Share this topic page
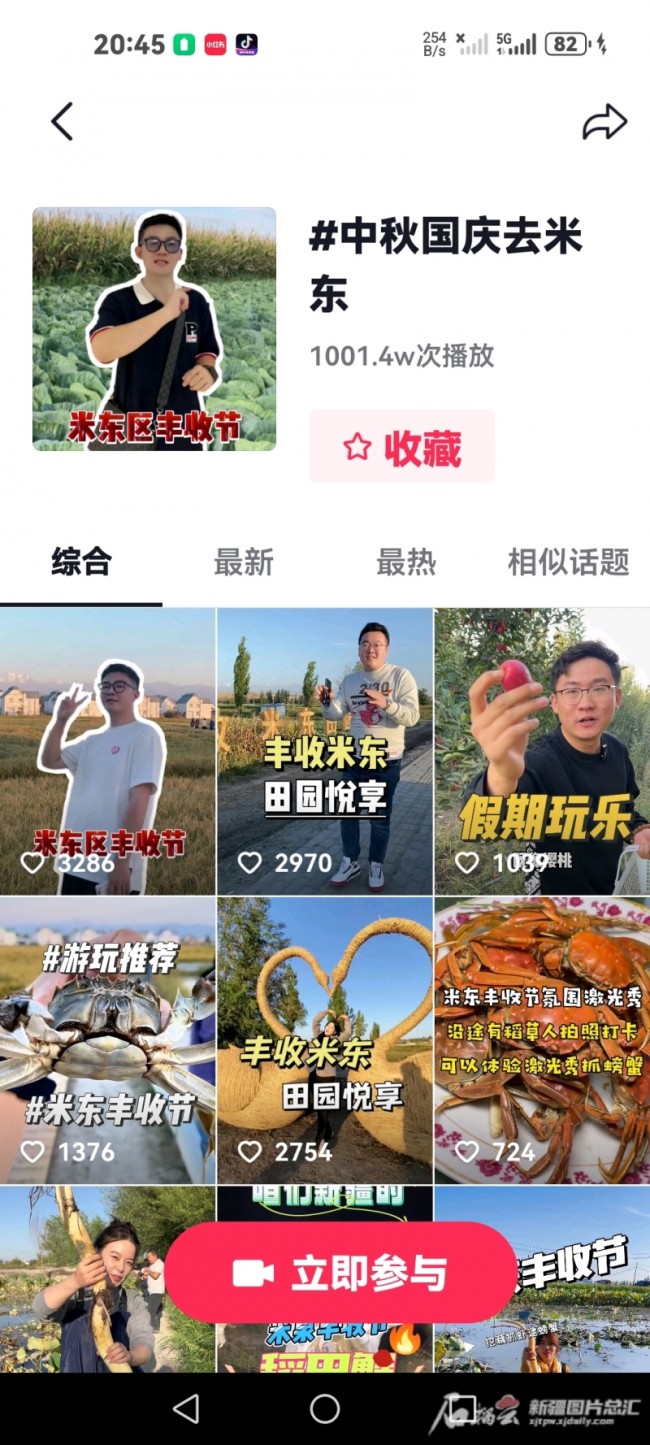 (604, 122)
